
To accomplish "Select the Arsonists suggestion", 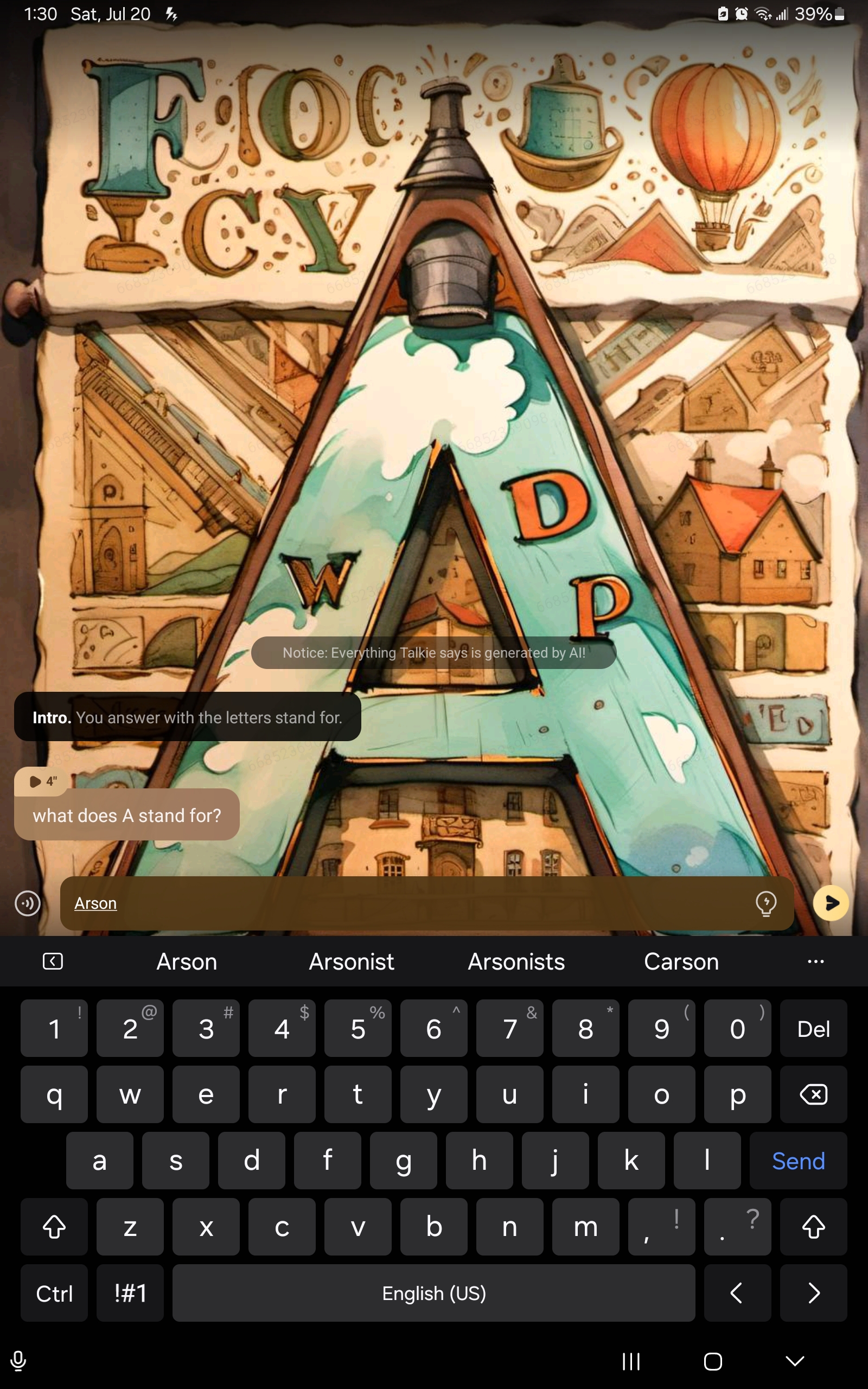I will (x=516, y=961).
